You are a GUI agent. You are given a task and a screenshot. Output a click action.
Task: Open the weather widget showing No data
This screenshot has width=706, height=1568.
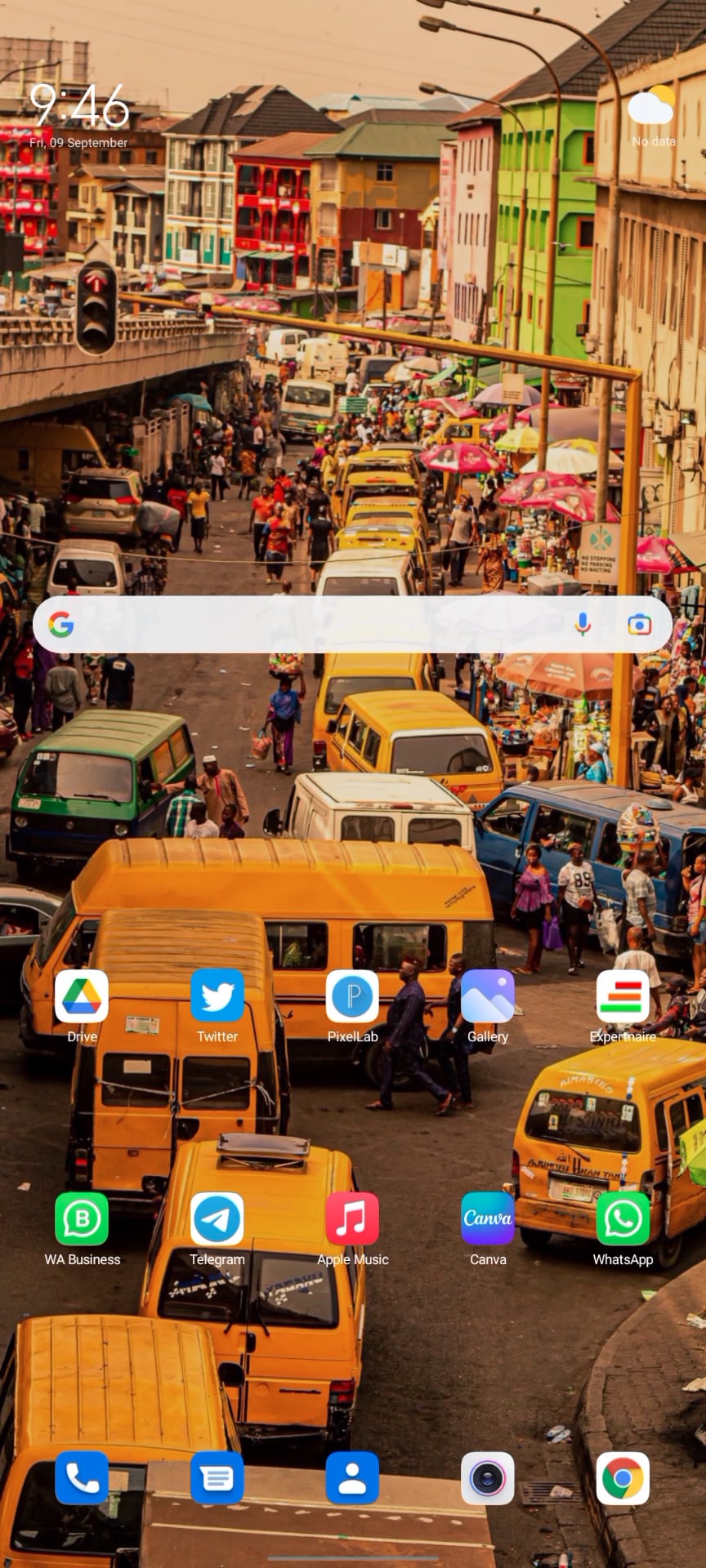point(652,114)
